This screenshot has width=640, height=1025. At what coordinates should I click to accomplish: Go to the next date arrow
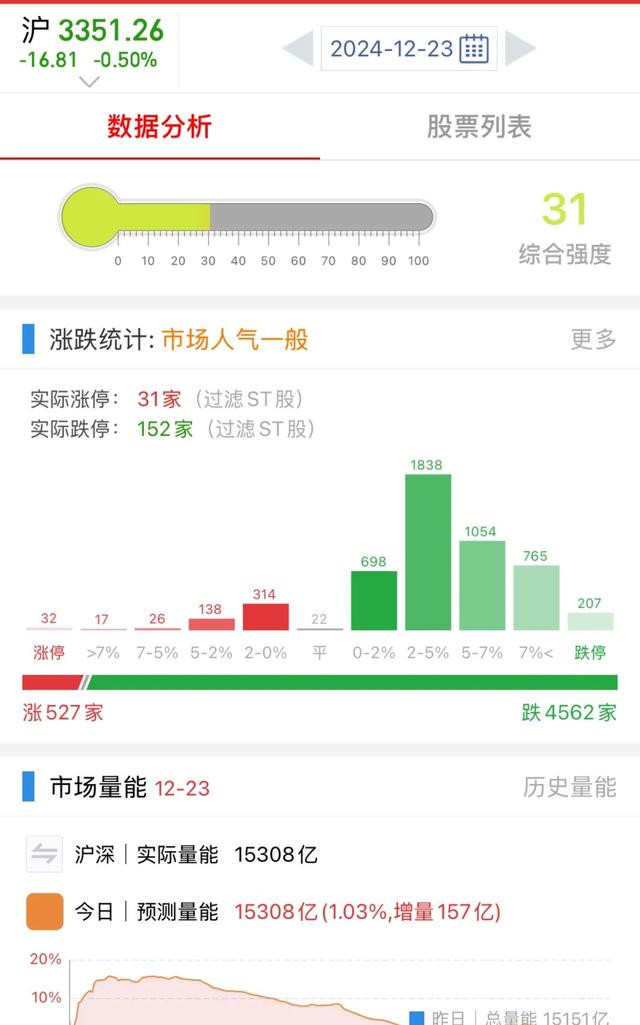click(x=521, y=48)
